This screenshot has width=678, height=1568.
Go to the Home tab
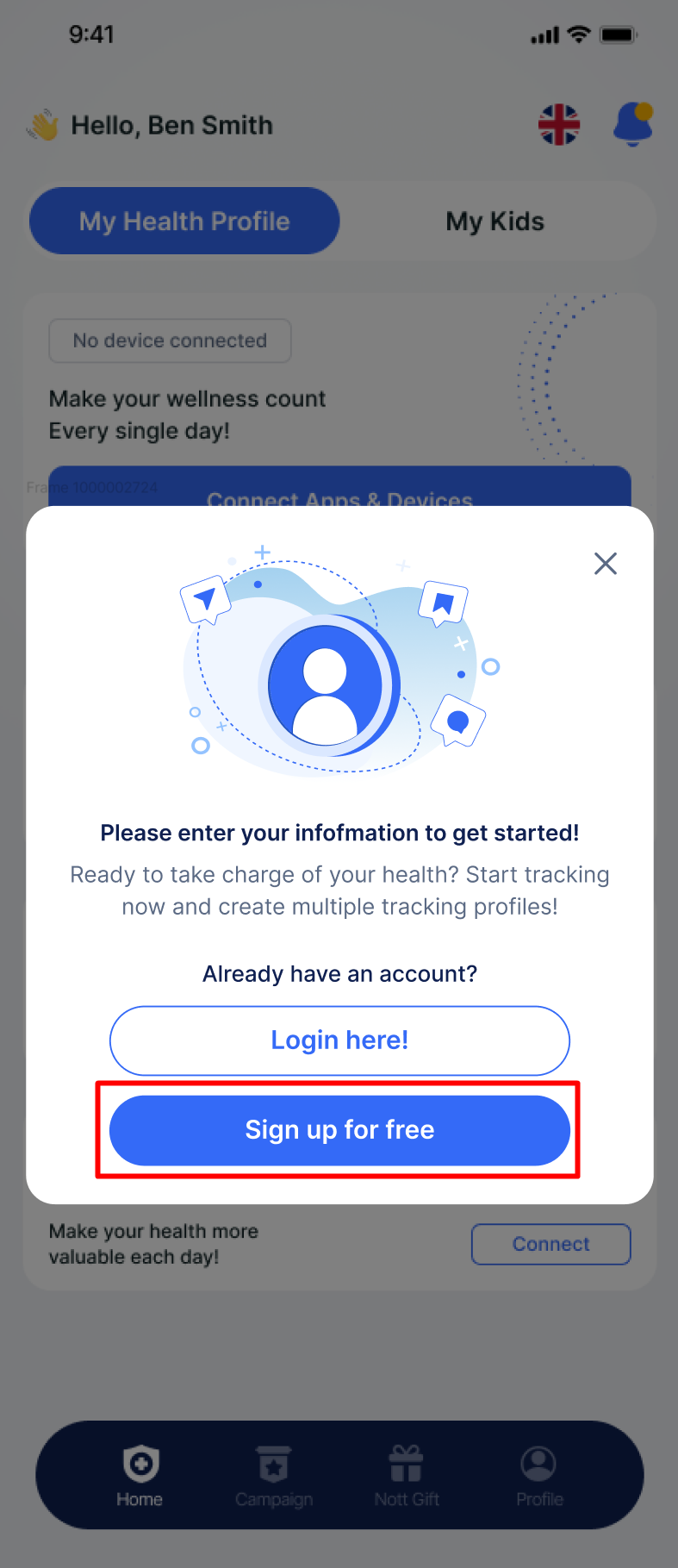pyautogui.click(x=140, y=1476)
